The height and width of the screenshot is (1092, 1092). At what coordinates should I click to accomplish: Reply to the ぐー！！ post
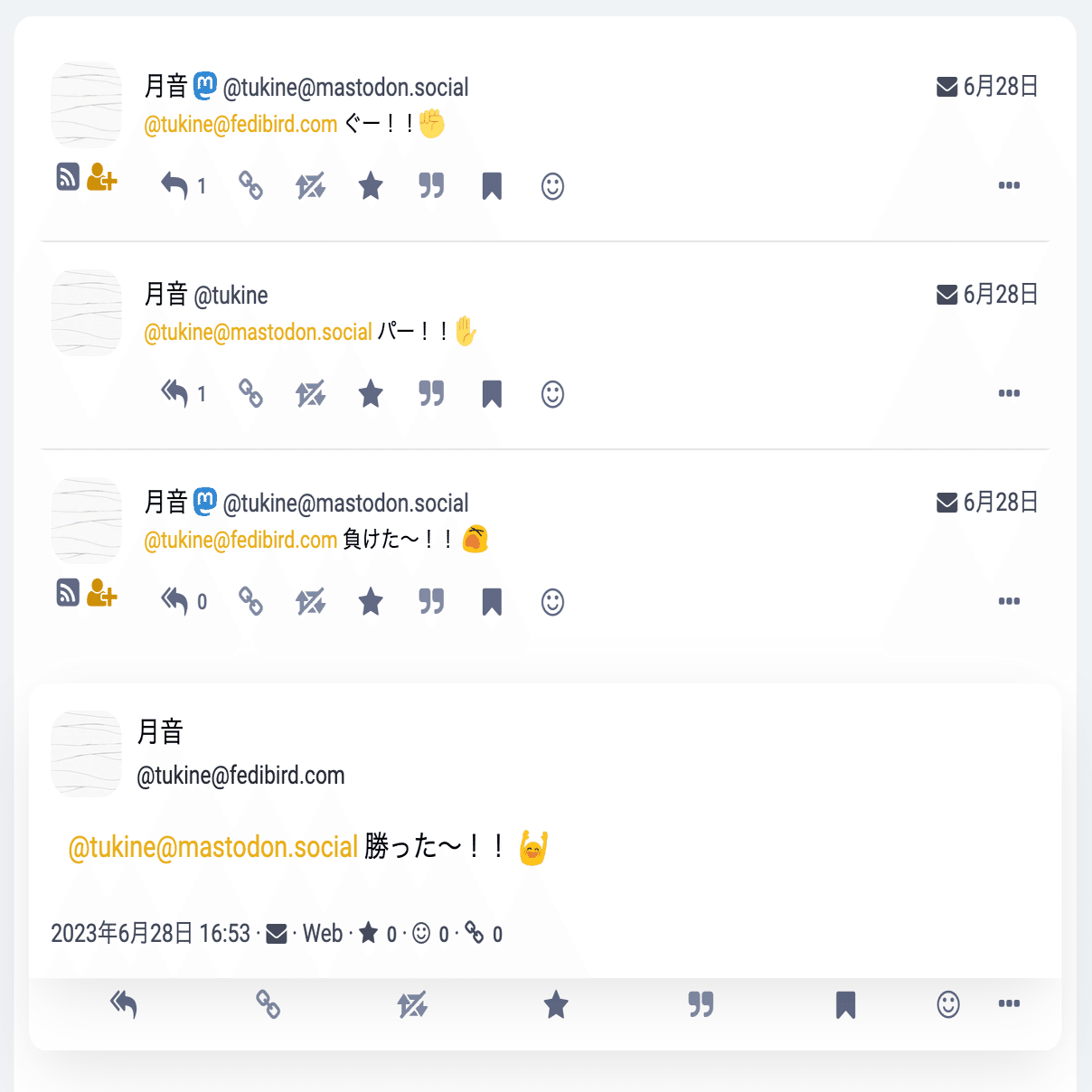click(x=174, y=186)
